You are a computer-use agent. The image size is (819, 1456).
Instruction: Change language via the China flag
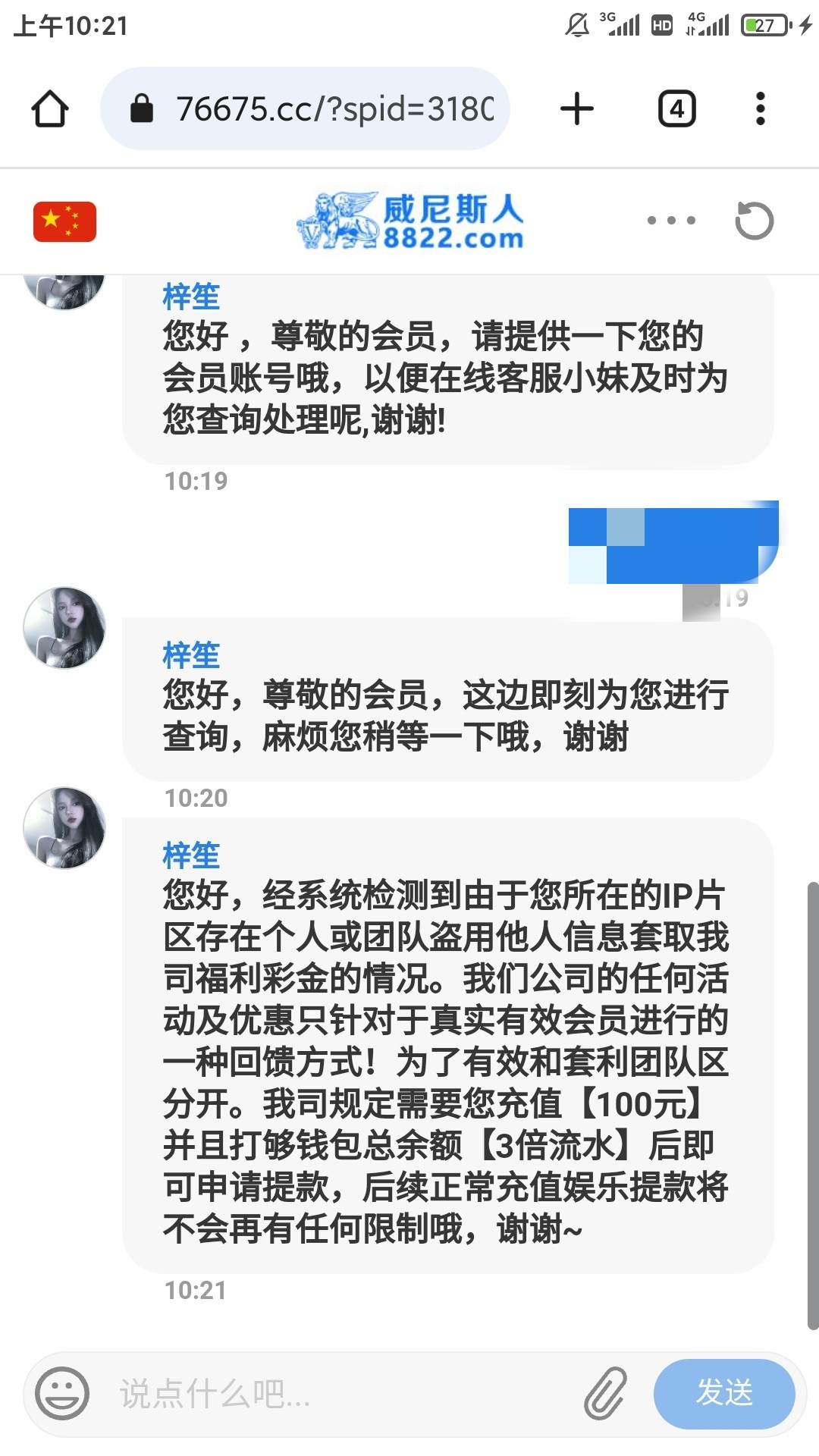pos(64,221)
